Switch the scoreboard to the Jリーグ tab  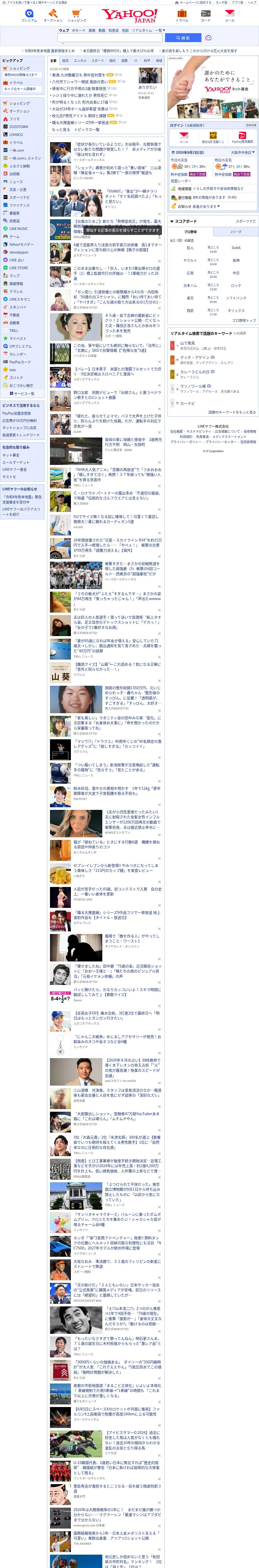235,232
